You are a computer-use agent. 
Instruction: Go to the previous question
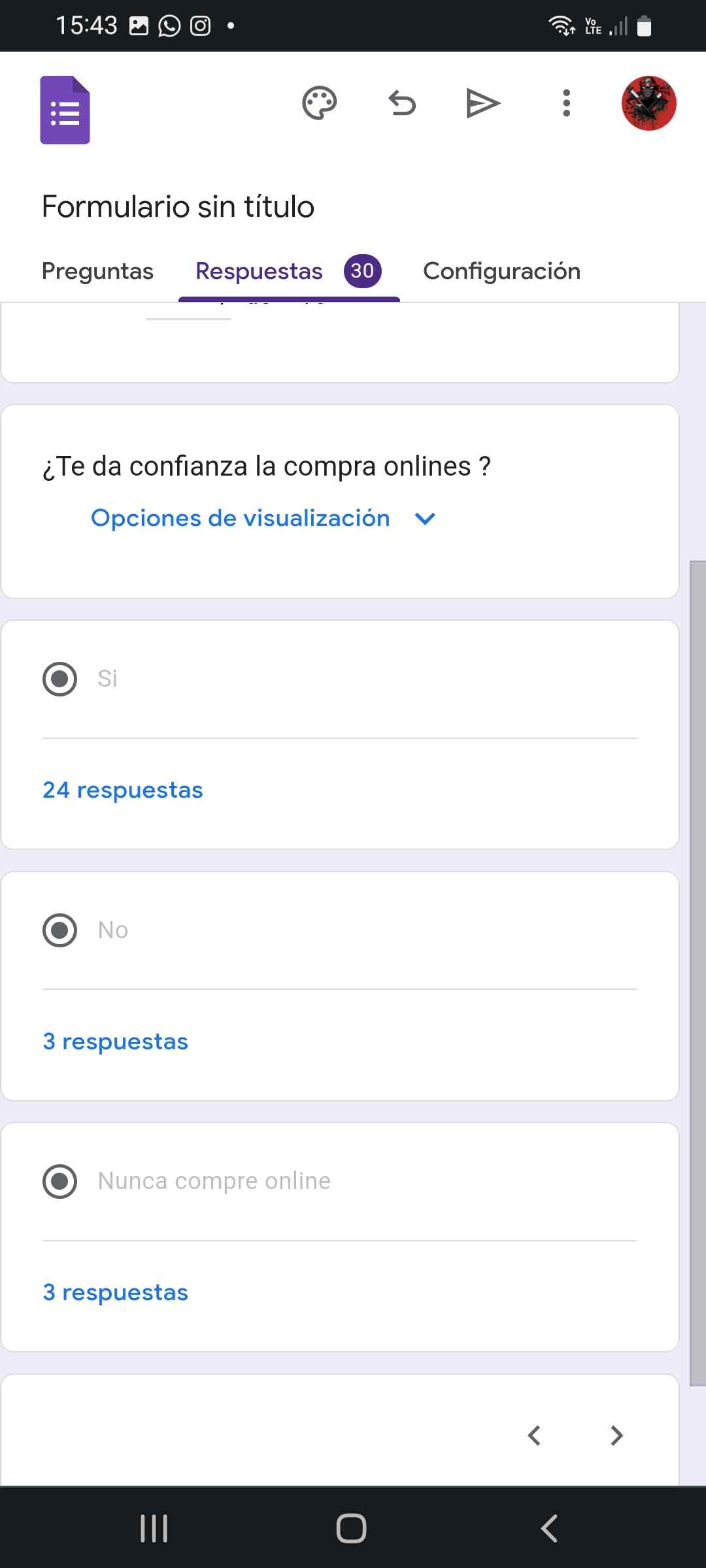[x=534, y=1435]
